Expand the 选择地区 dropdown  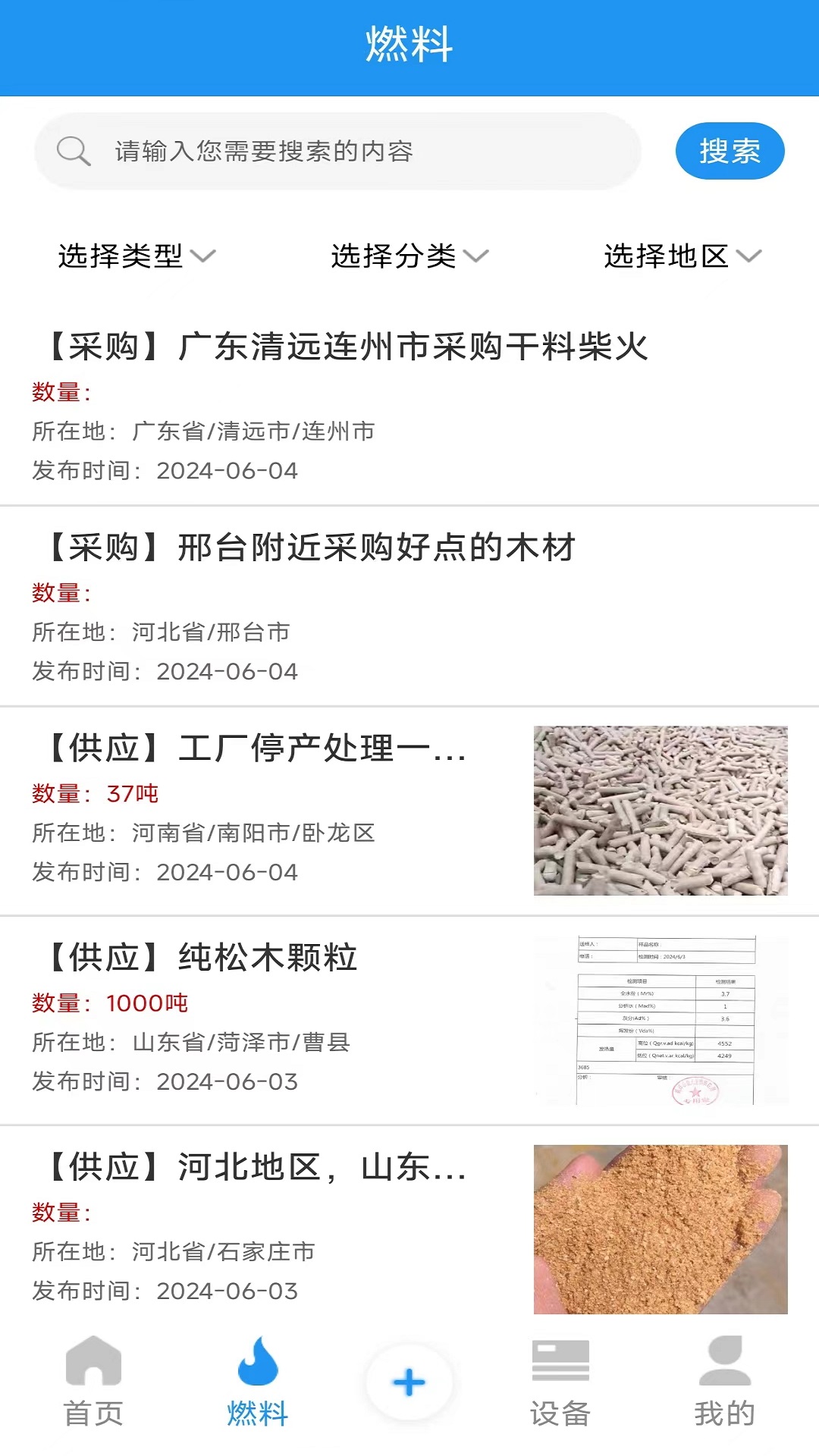coord(682,256)
